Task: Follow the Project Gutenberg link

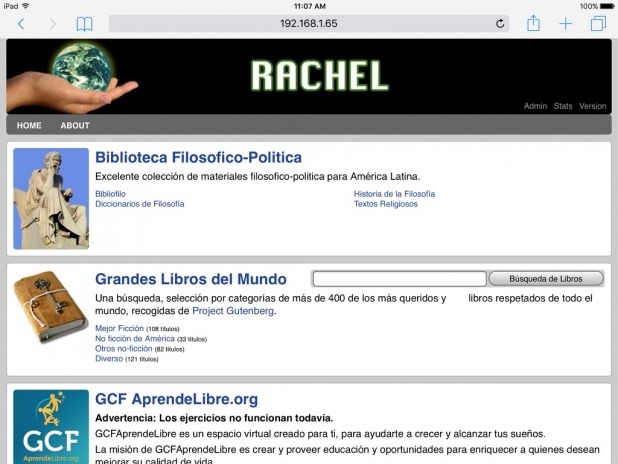Action: tap(233, 311)
